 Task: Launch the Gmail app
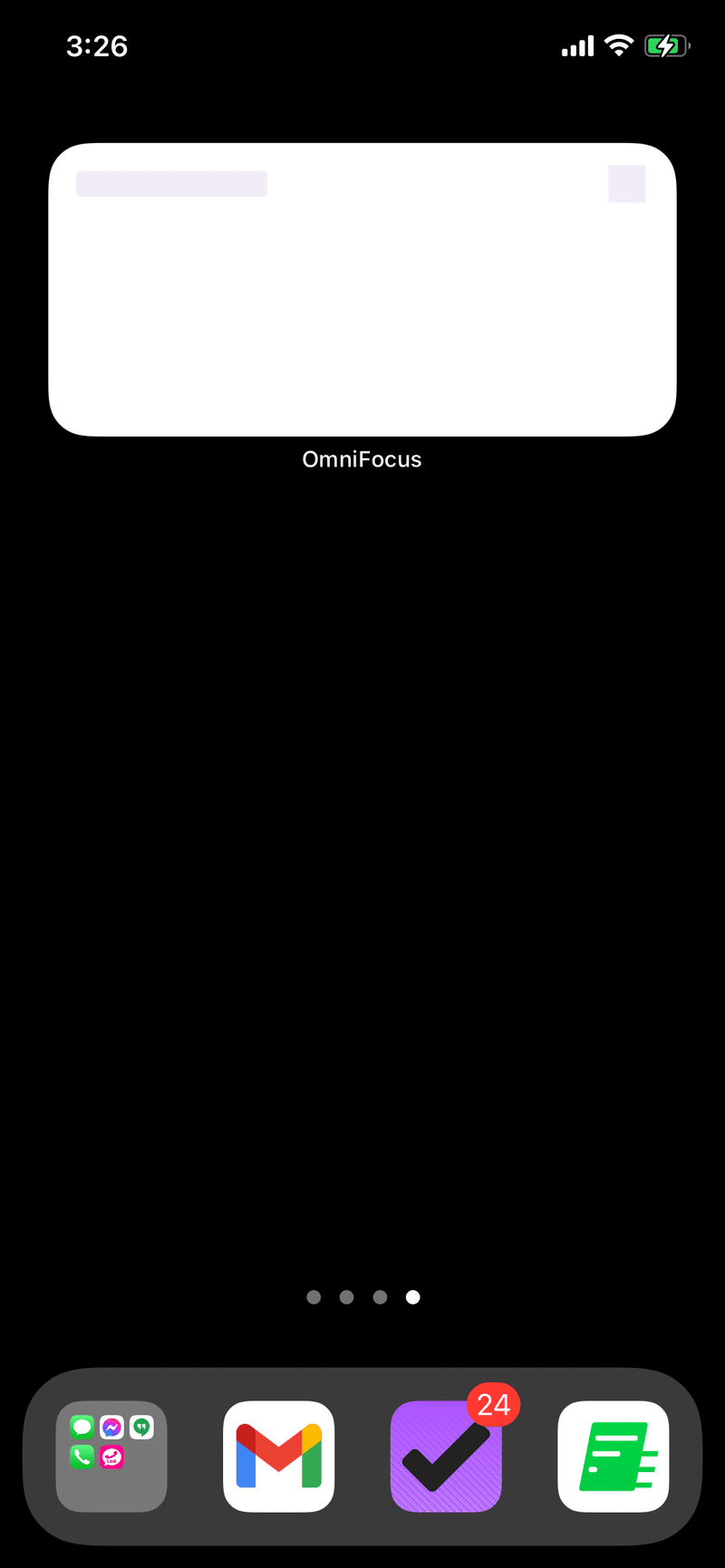[x=278, y=1457]
